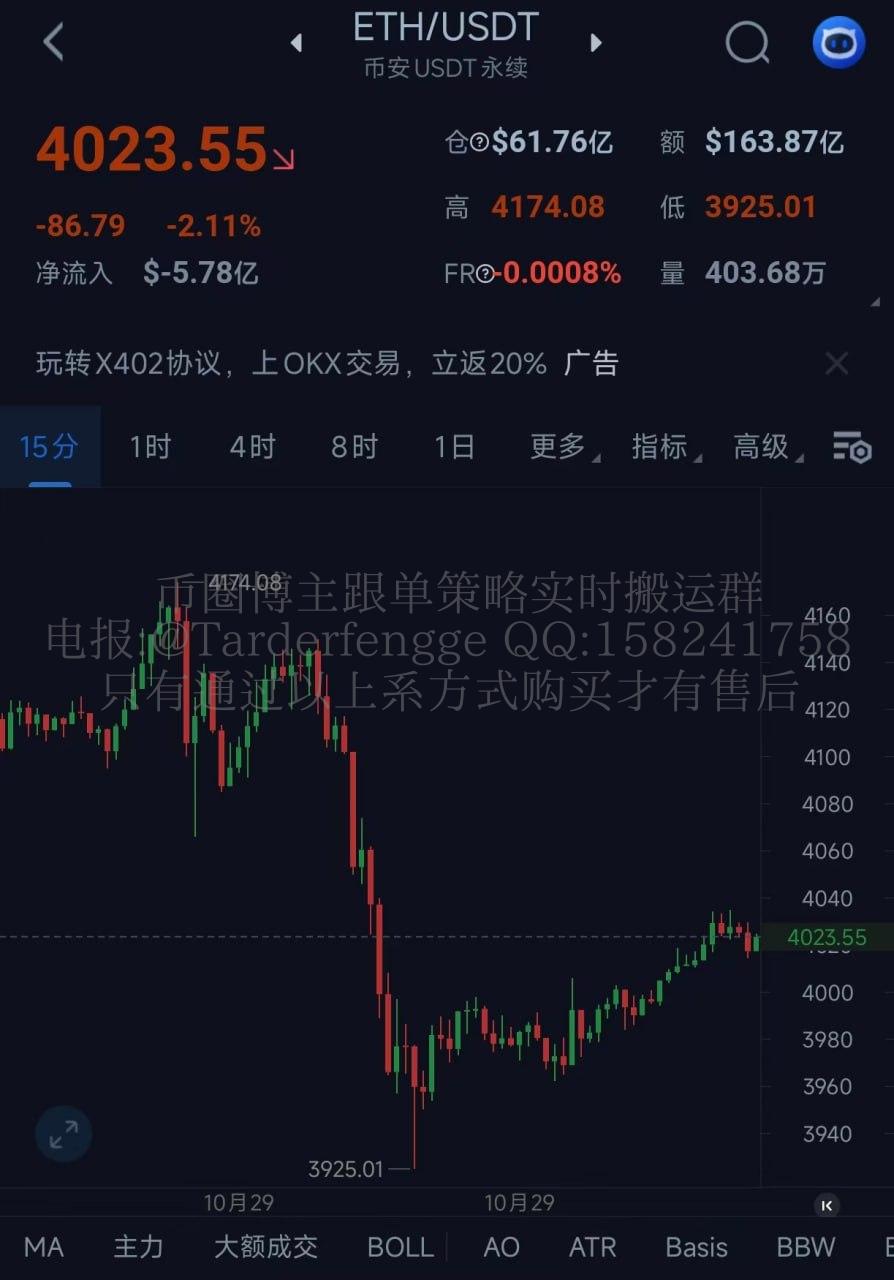The height and width of the screenshot is (1280, 894).
Task: Open the X402协议 OKX promotion banner
Action: tap(326, 363)
